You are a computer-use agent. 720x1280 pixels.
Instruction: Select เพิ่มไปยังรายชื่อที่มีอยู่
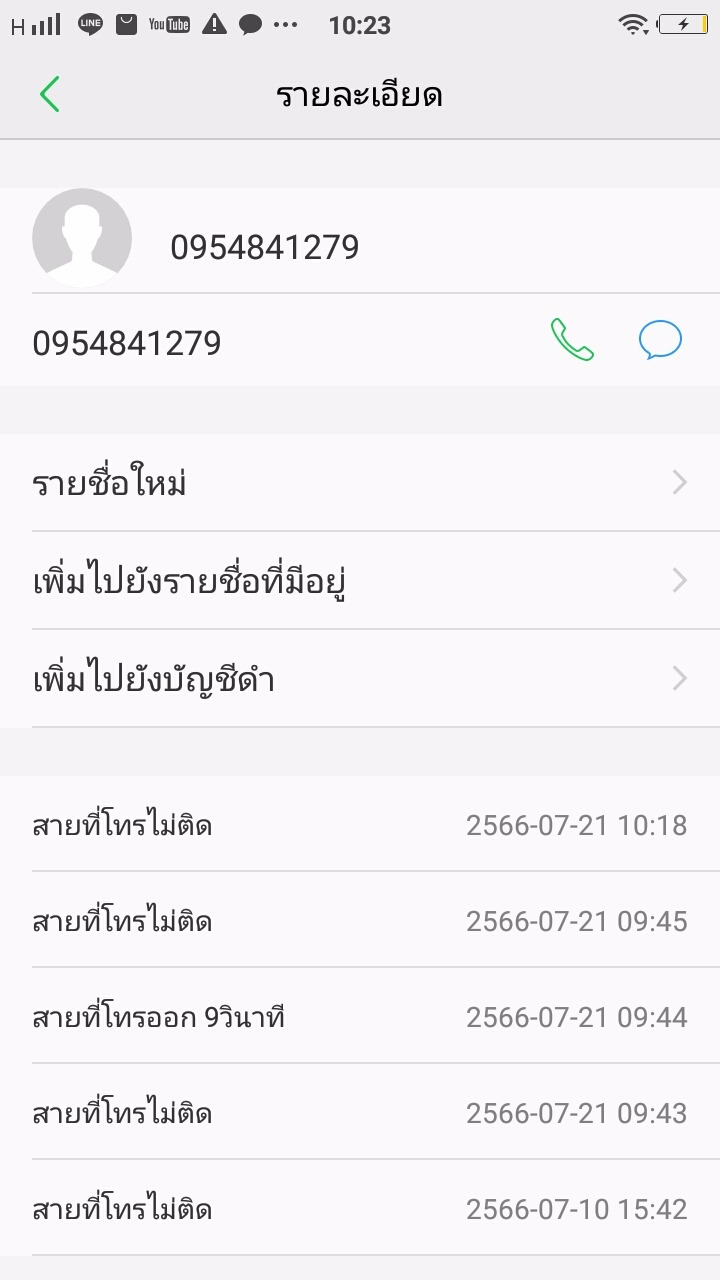coord(360,581)
